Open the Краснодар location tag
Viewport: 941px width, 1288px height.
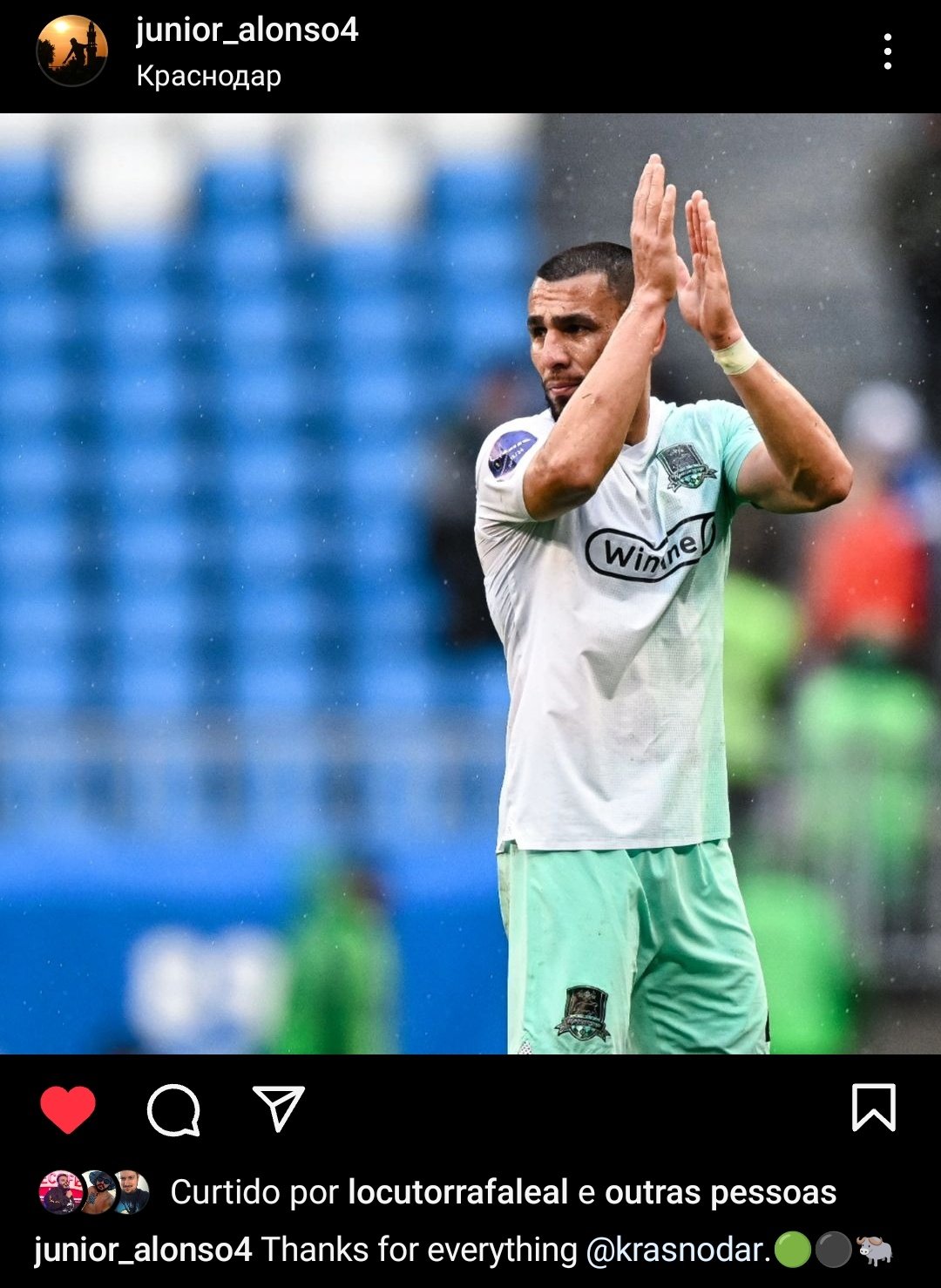208,77
